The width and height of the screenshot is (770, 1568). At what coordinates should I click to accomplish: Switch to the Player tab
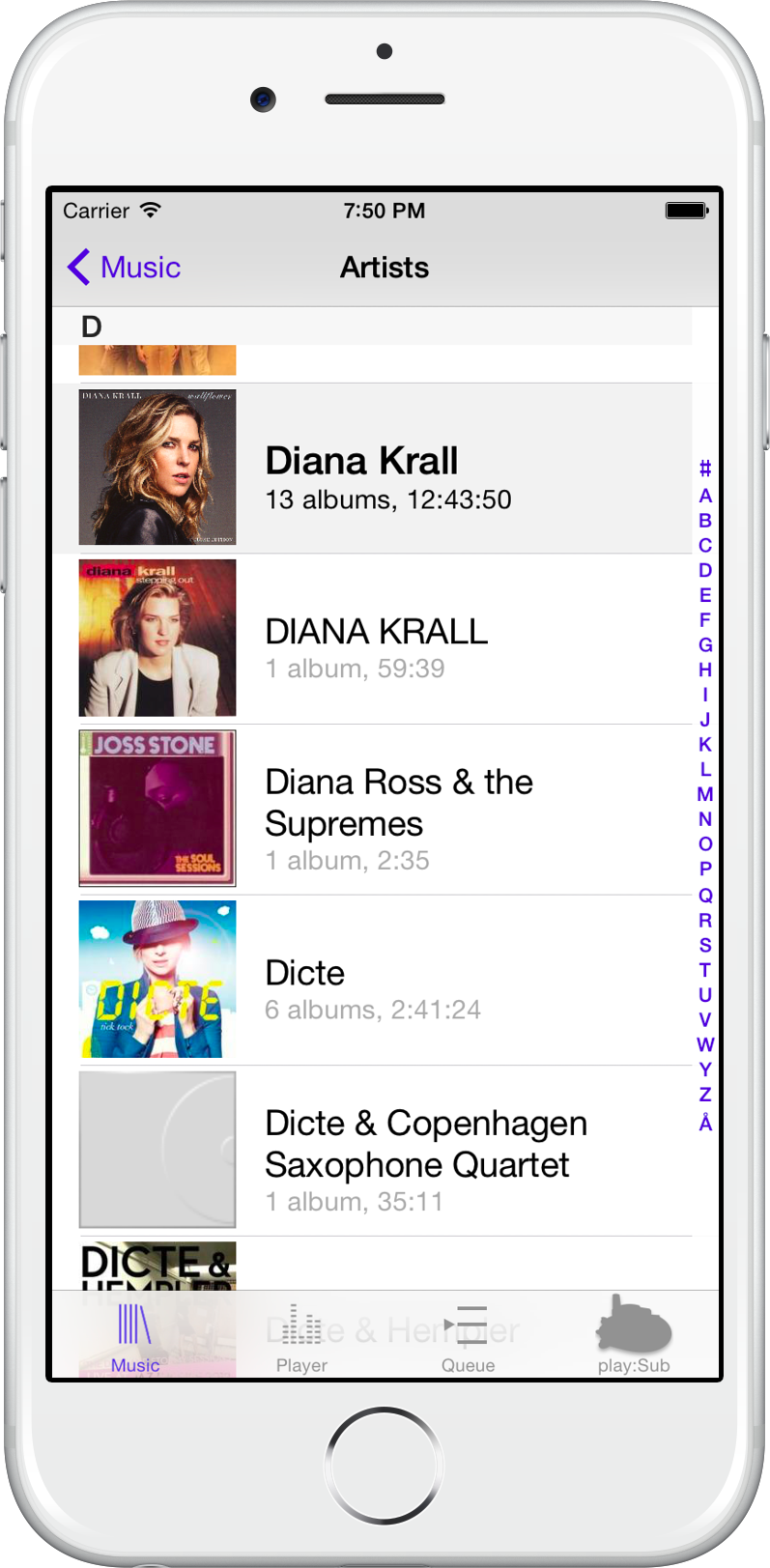(x=301, y=1337)
